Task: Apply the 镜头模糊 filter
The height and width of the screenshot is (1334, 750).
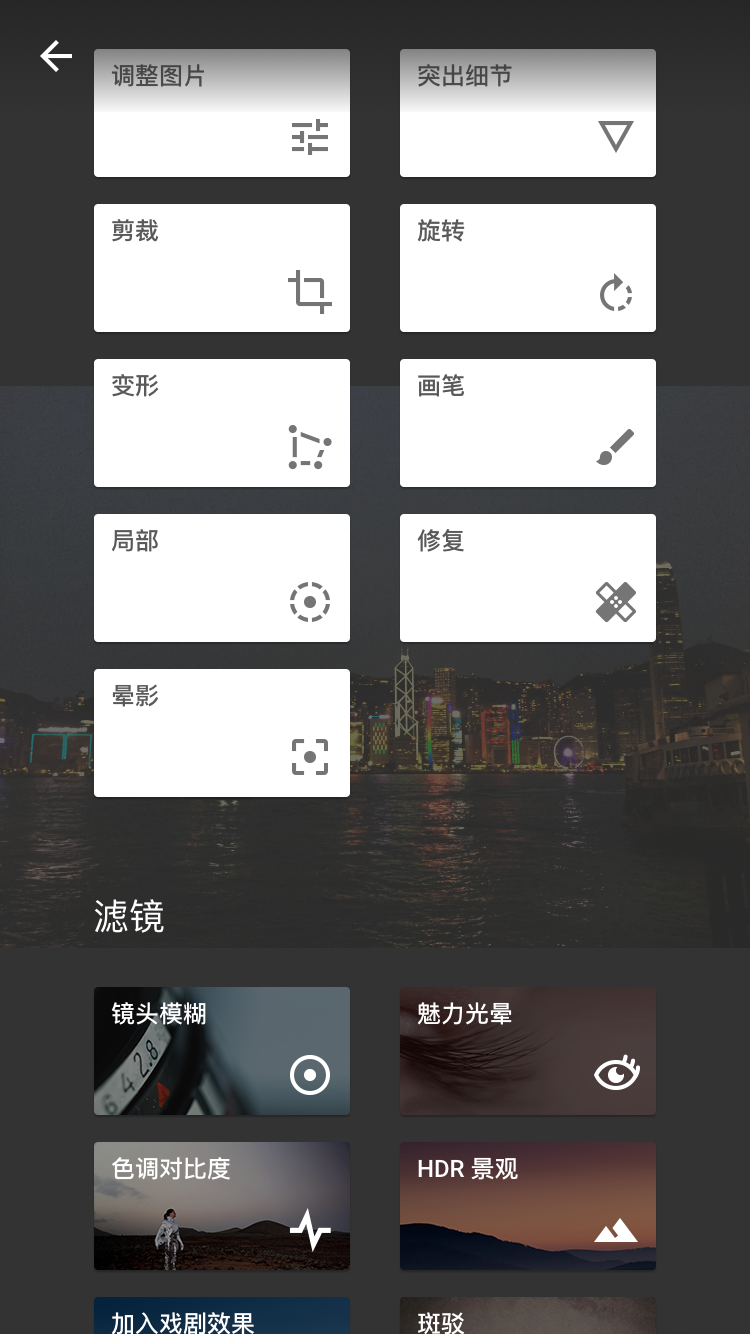Action: [222, 1051]
